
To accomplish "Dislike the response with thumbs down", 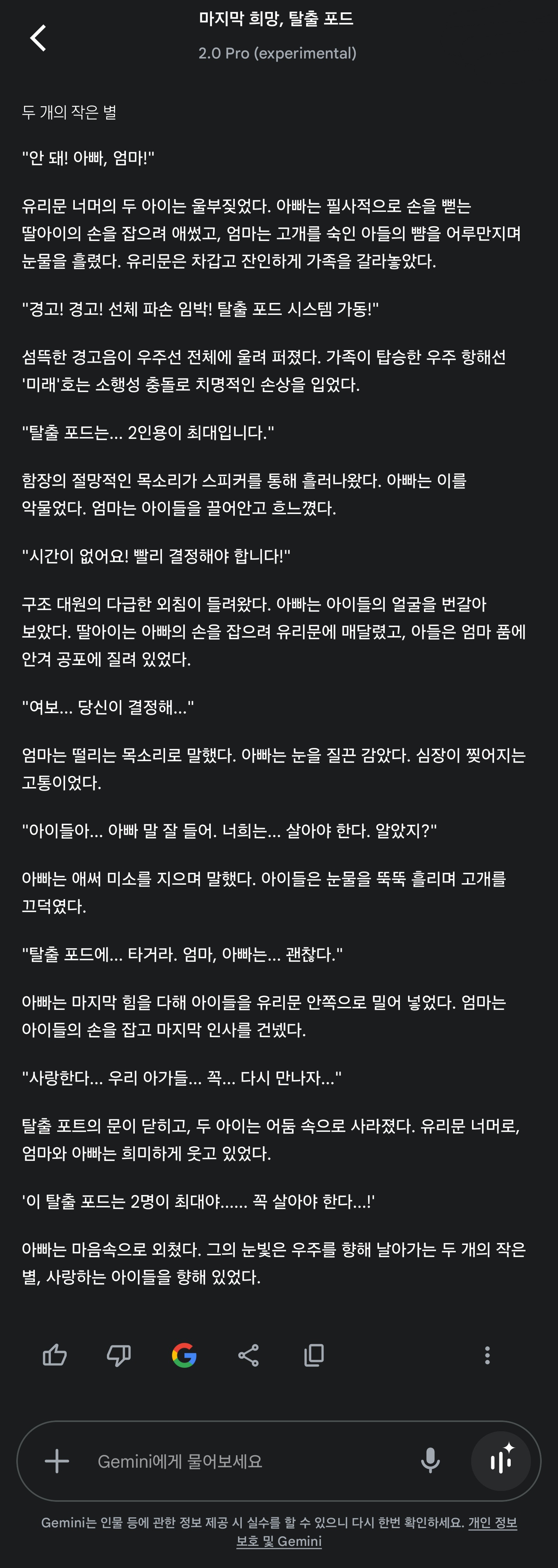I will pos(119,1355).
